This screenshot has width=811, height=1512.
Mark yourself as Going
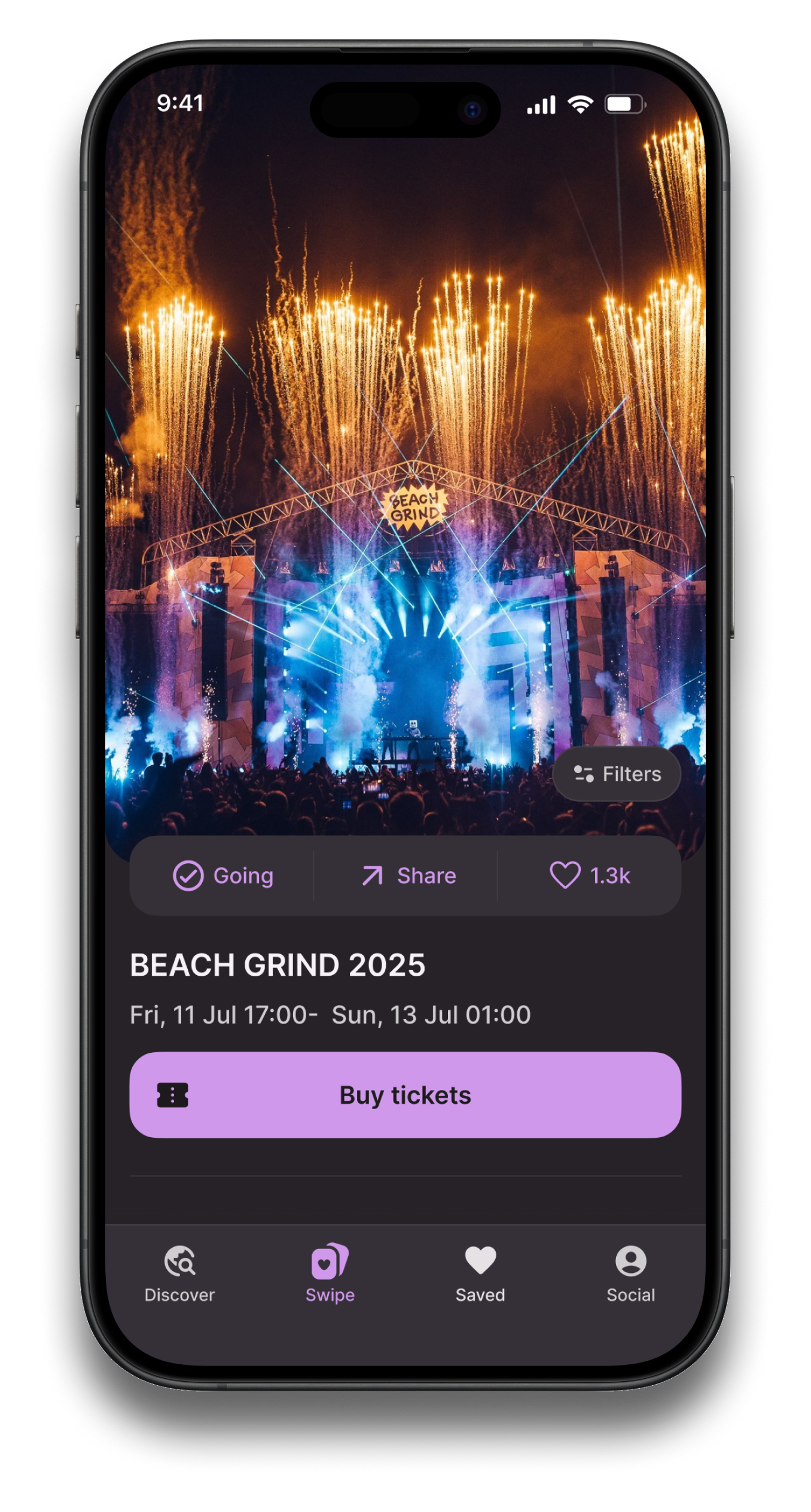pyautogui.click(x=222, y=876)
